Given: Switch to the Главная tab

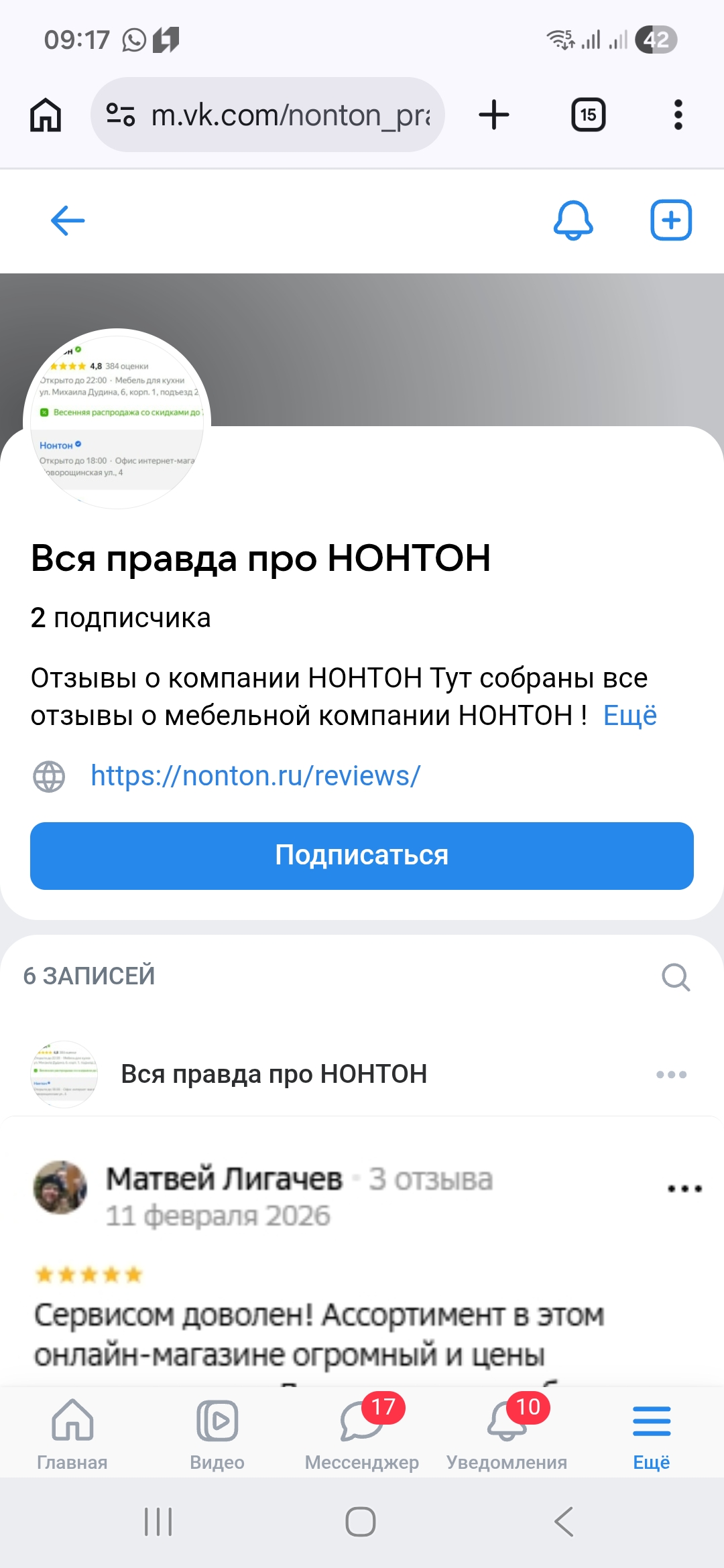Looking at the screenshot, I should pyautogui.click(x=72, y=1433).
